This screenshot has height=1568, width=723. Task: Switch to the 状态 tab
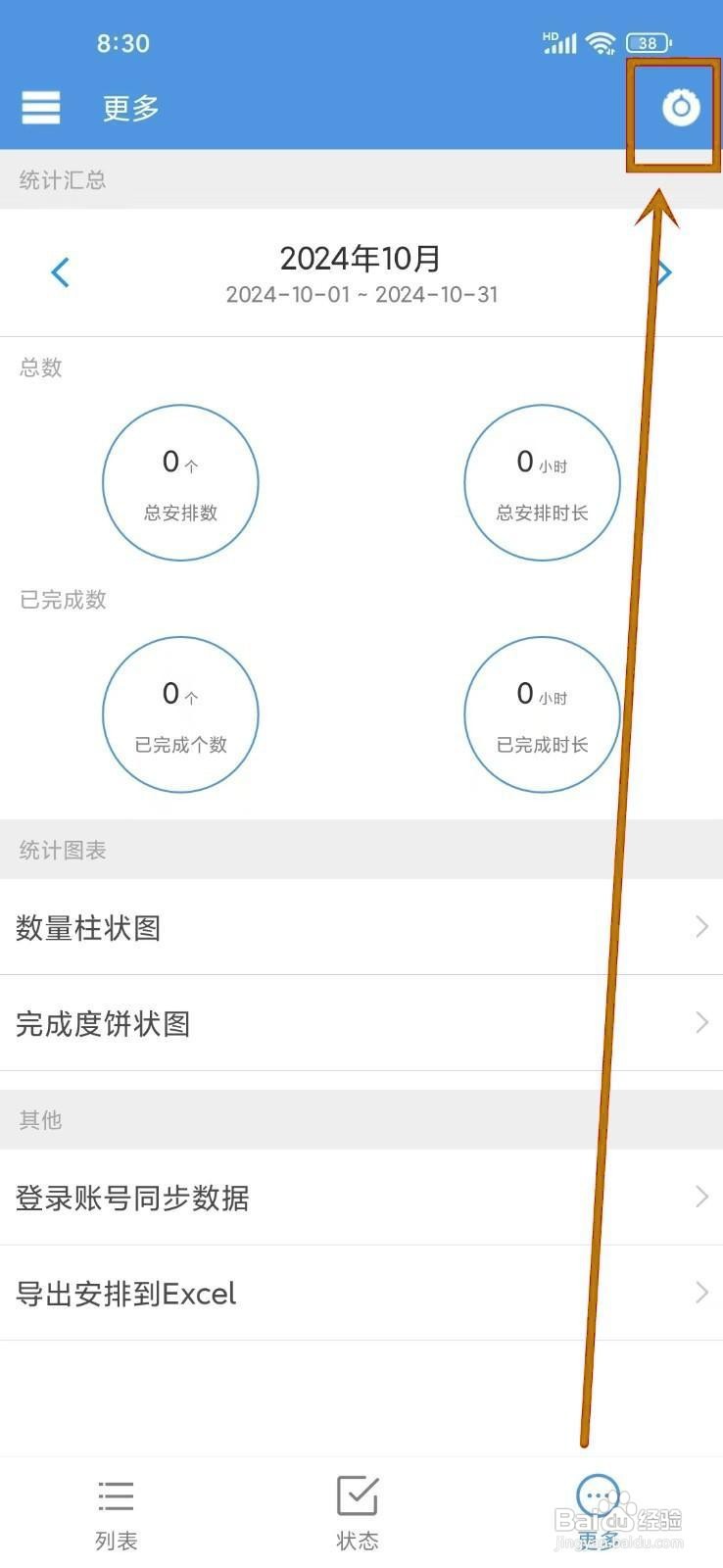(x=357, y=1514)
